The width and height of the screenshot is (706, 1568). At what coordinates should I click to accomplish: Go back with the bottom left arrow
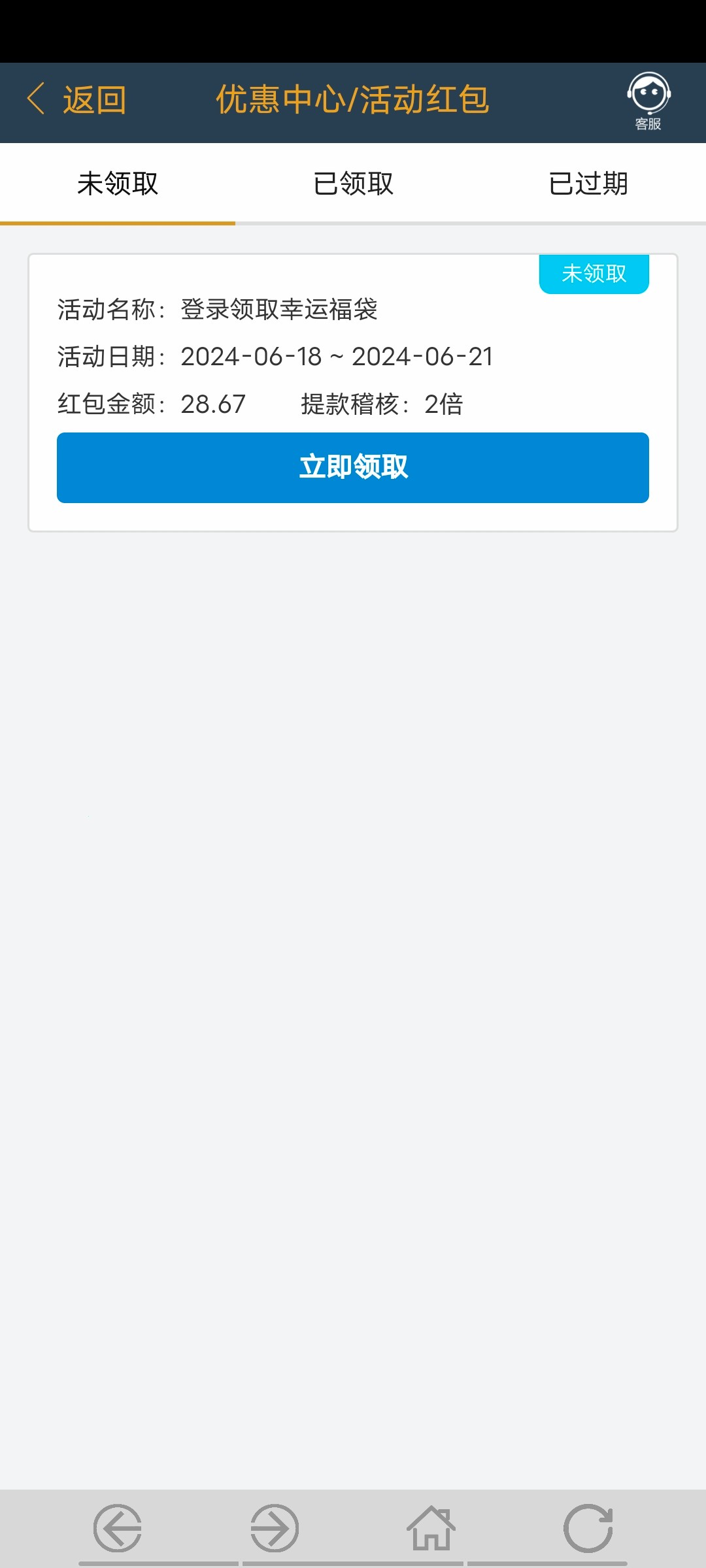[x=118, y=1528]
